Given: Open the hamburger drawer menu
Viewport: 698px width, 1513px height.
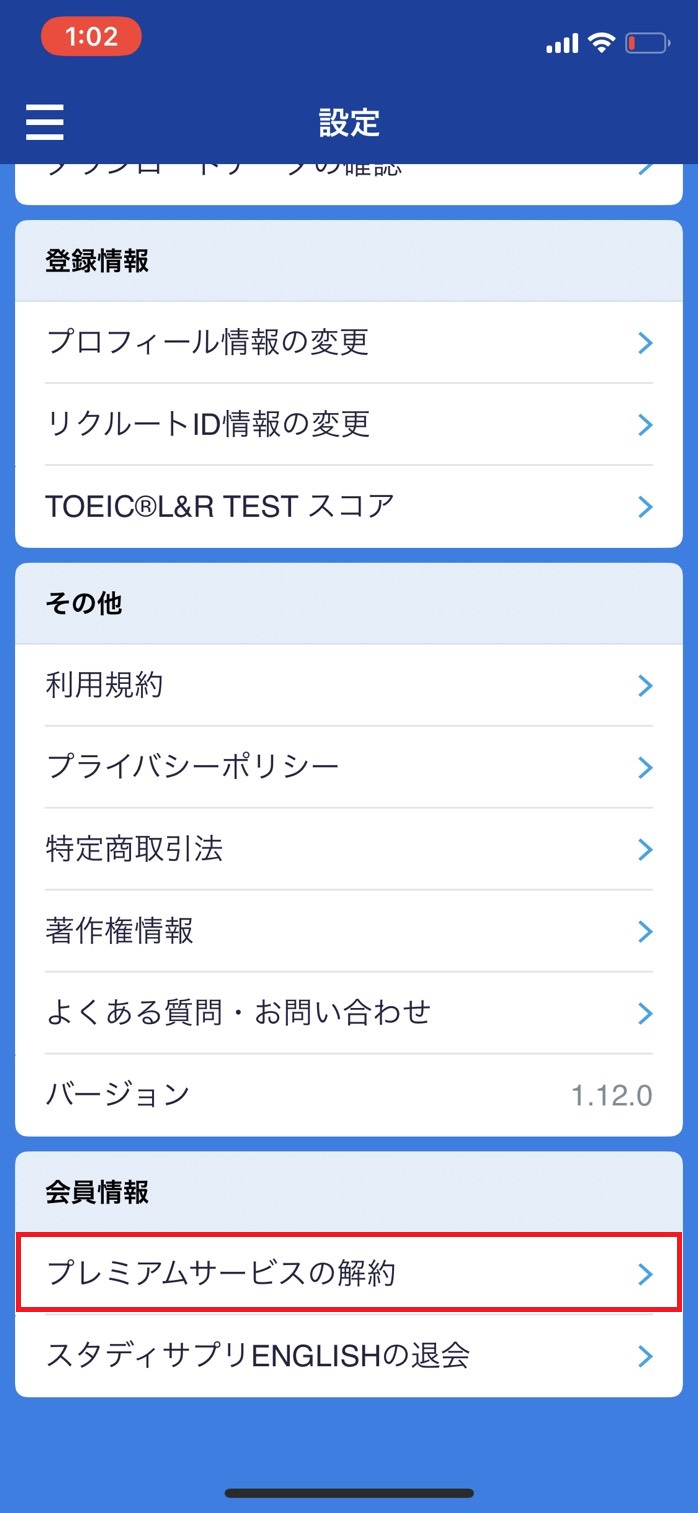Looking at the screenshot, I should (x=45, y=123).
